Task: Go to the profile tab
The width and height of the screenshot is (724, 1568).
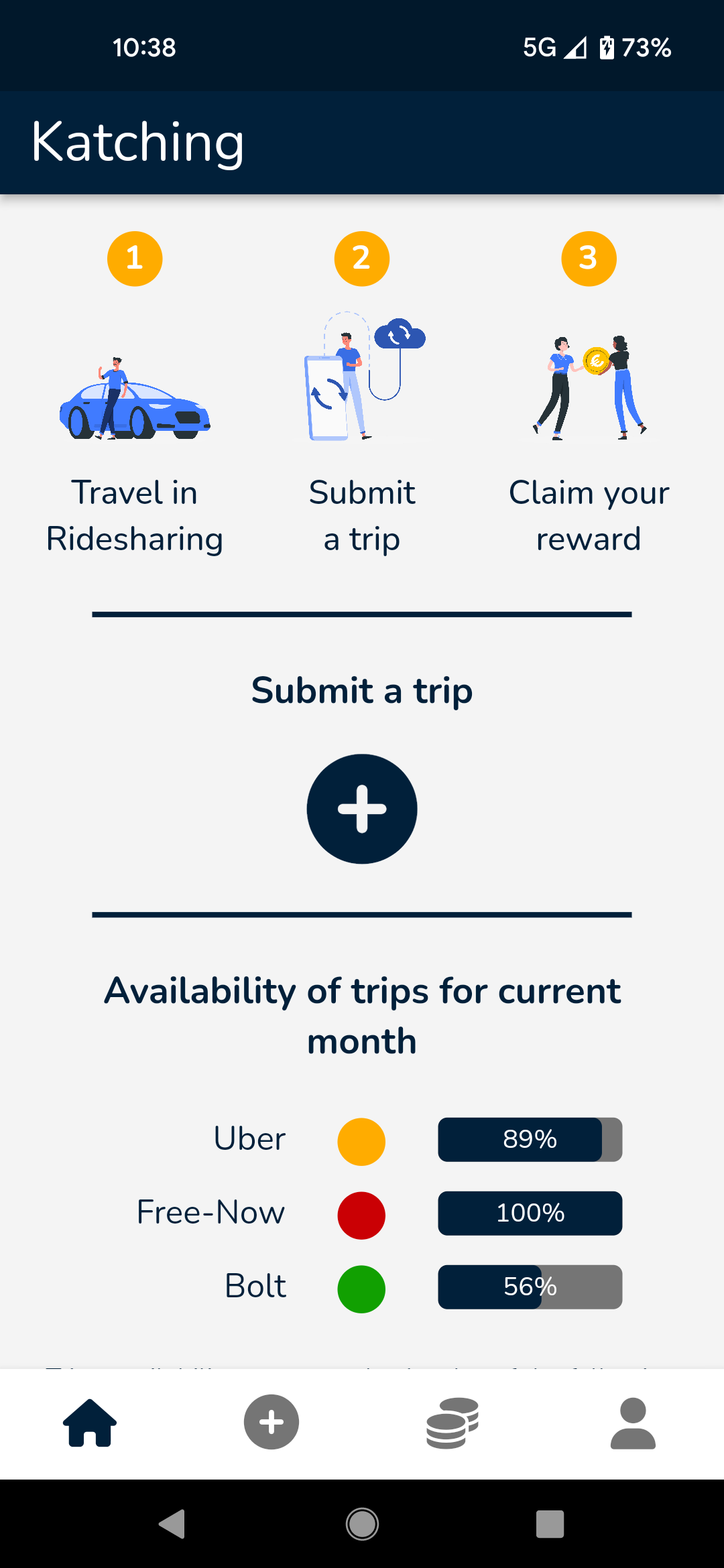Action: click(x=633, y=1423)
